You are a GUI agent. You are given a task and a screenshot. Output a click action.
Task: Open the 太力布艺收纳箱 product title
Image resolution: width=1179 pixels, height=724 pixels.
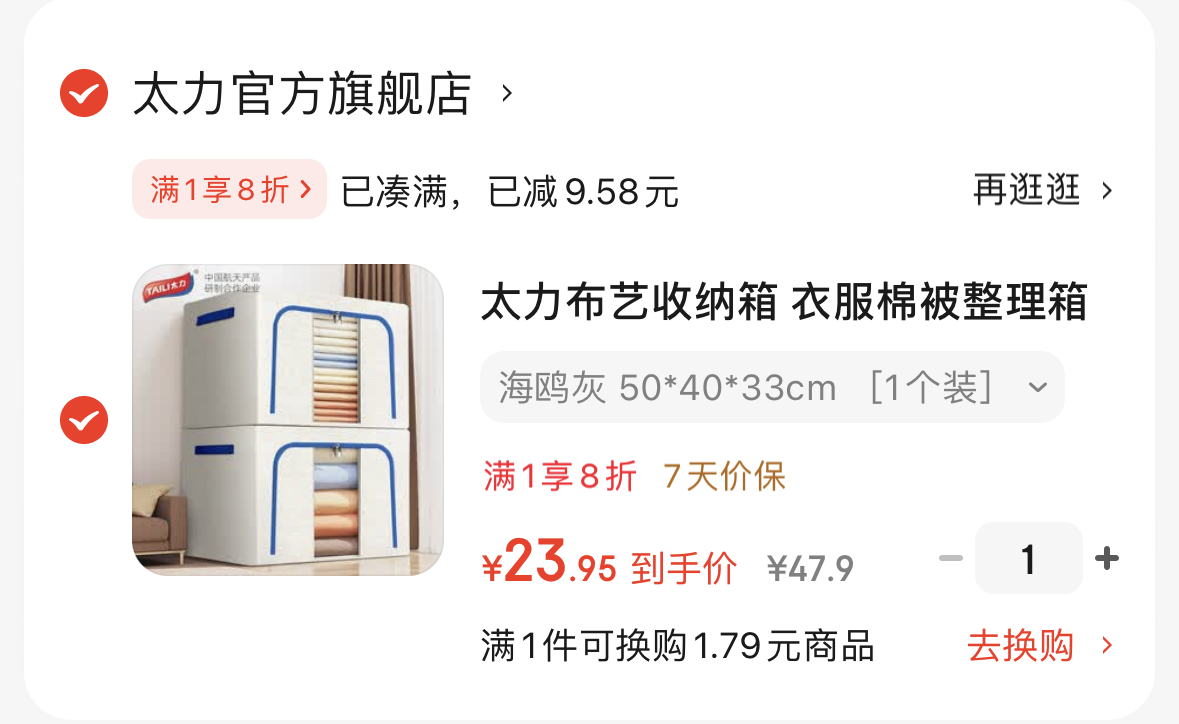[x=783, y=302]
